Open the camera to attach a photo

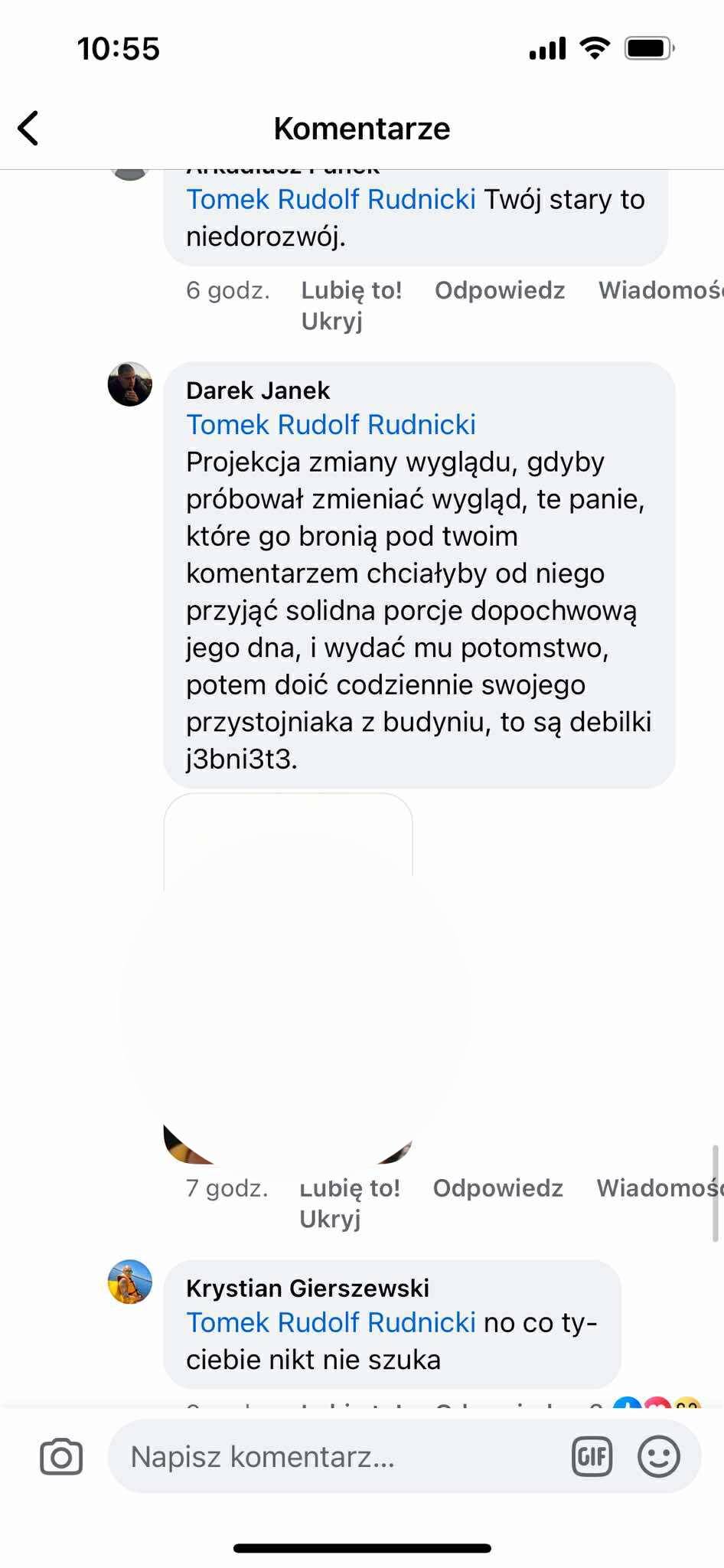61,1456
